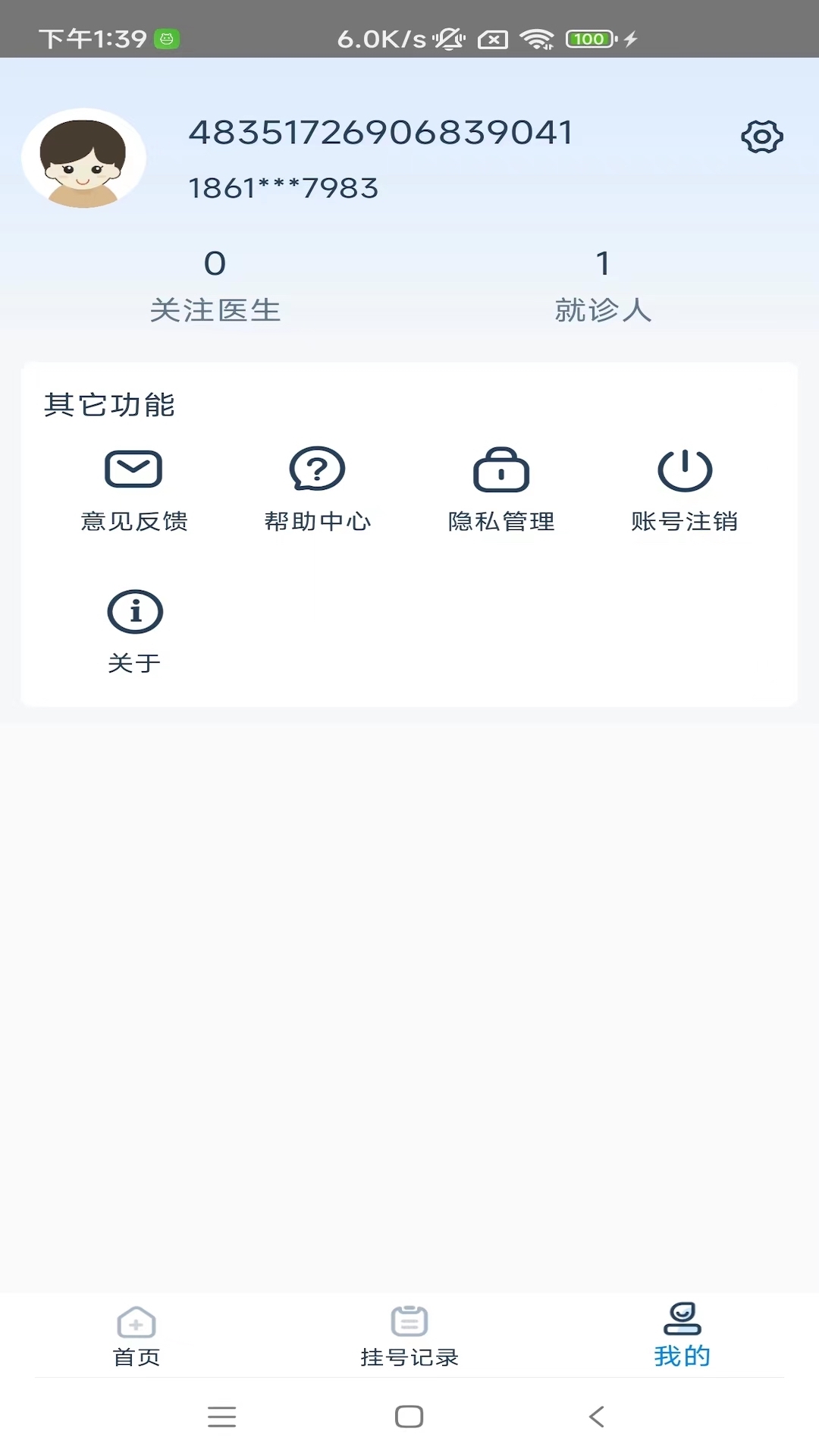The width and height of the screenshot is (819, 1456).
Task: Open the settings gear icon
Action: click(762, 136)
